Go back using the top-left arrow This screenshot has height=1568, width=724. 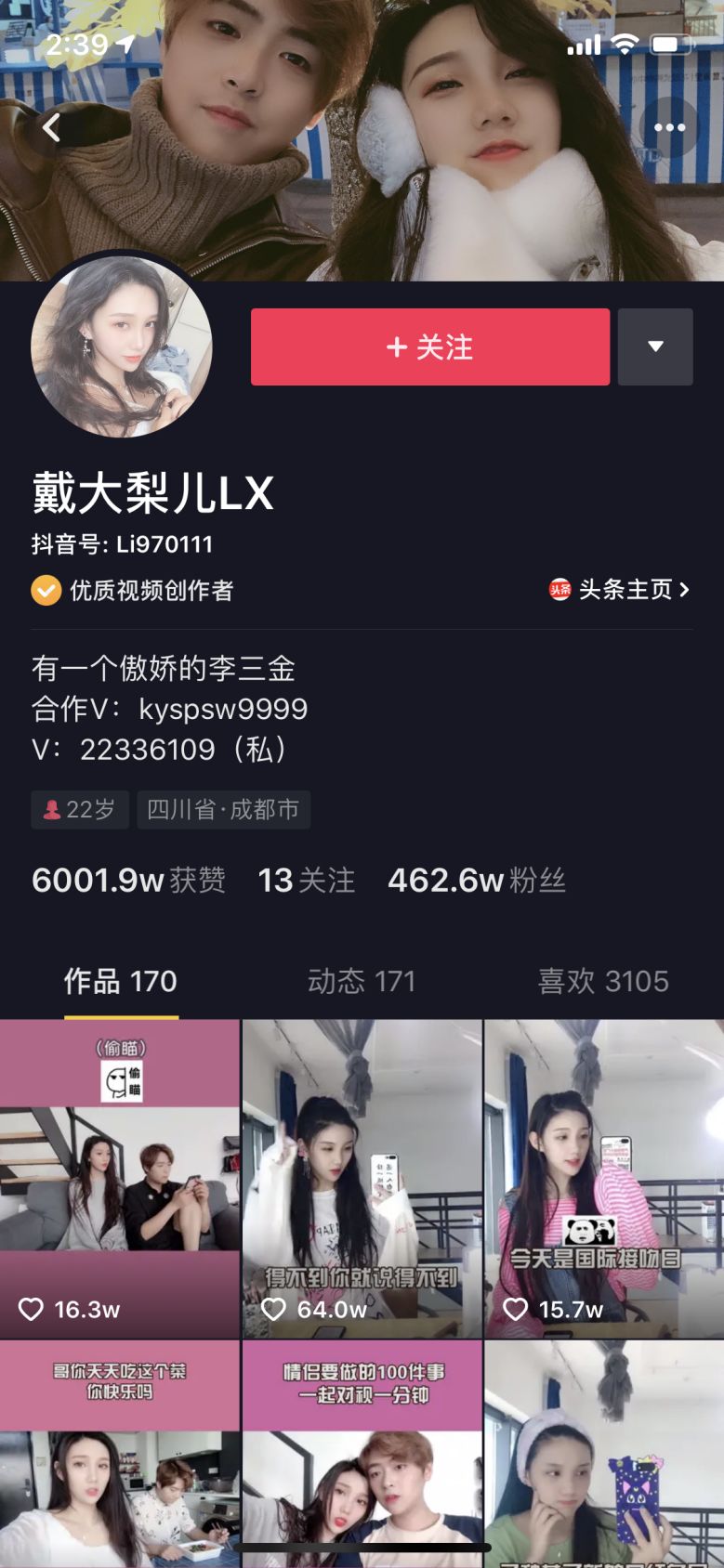click(x=52, y=128)
